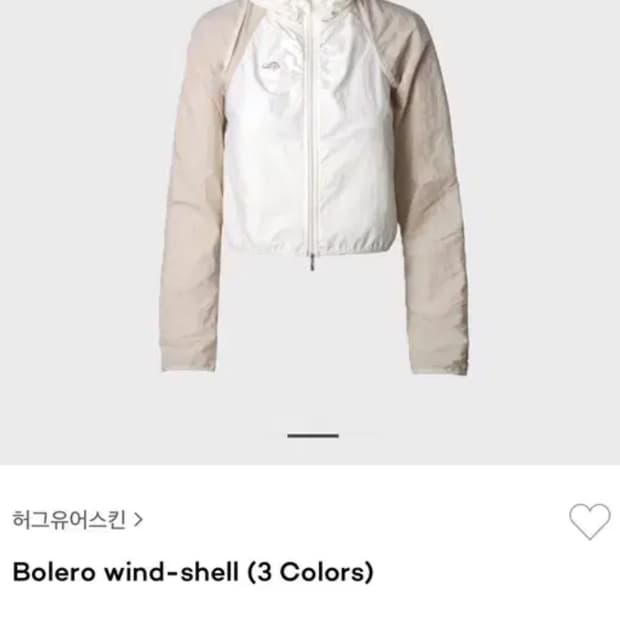Open the 허그유어스킨 brand page
Viewport: 620px width, 620px height.
pyautogui.click(x=78, y=519)
